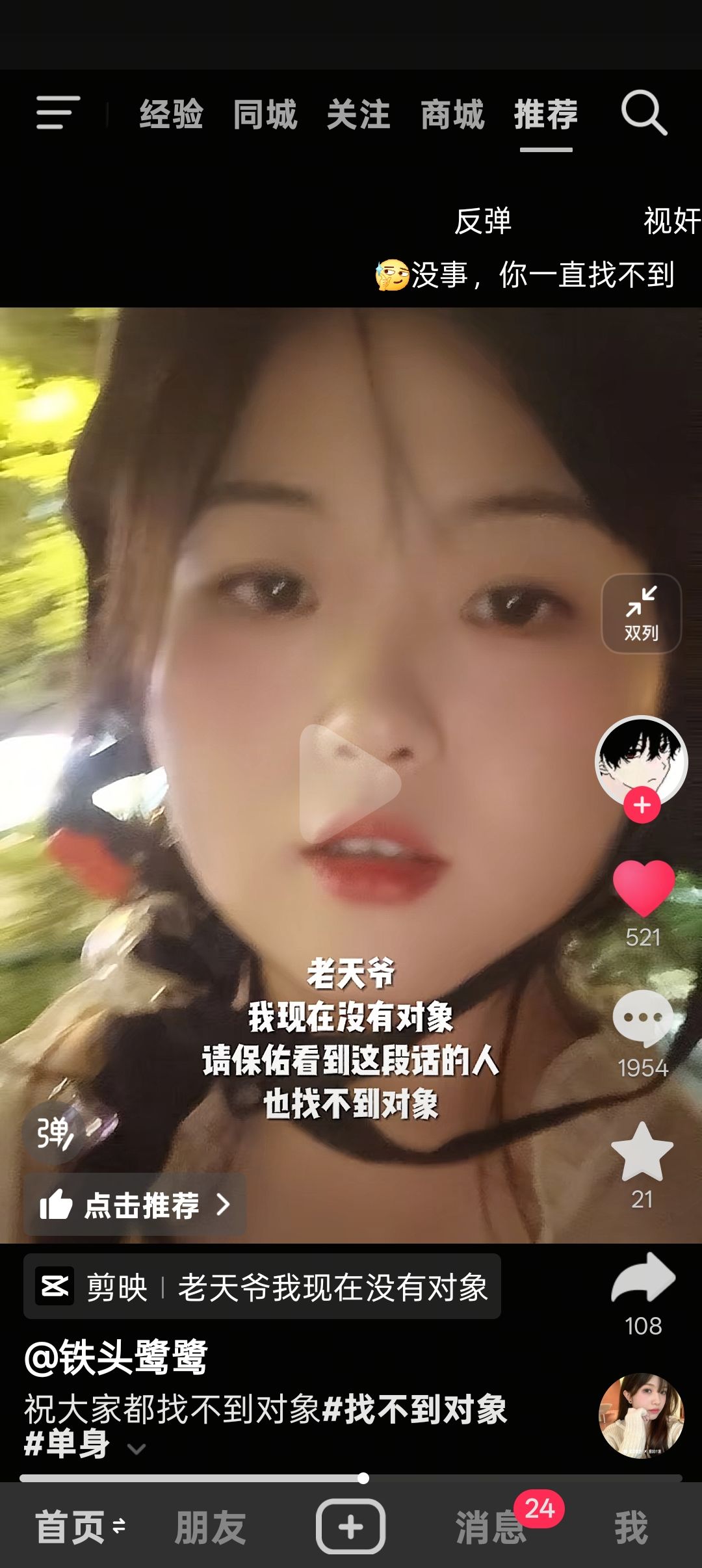Viewport: 702px width, 1568px height.
Task: Resume video playback
Action: pos(350,784)
